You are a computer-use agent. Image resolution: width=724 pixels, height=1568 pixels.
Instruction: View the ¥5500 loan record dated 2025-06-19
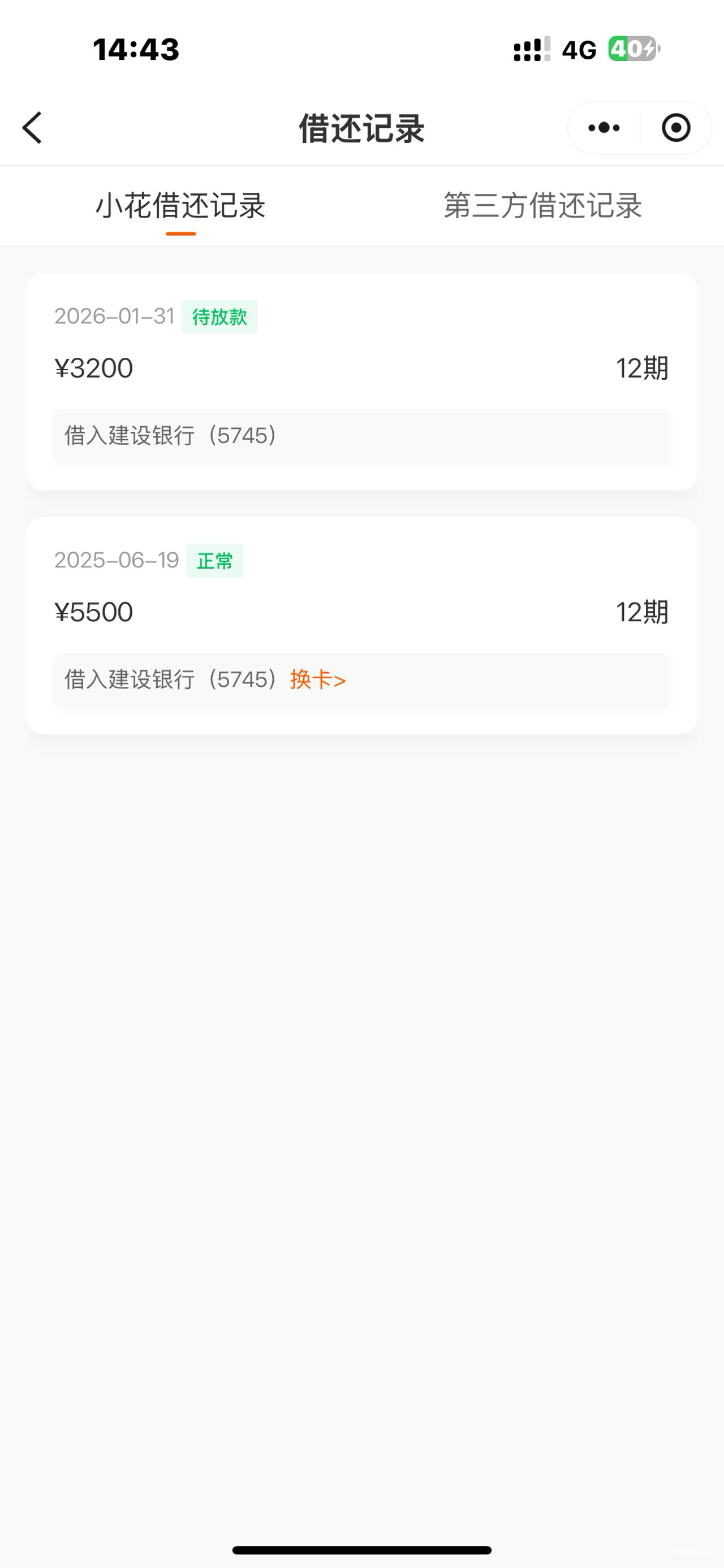pyautogui.click(x=361, y=612)
